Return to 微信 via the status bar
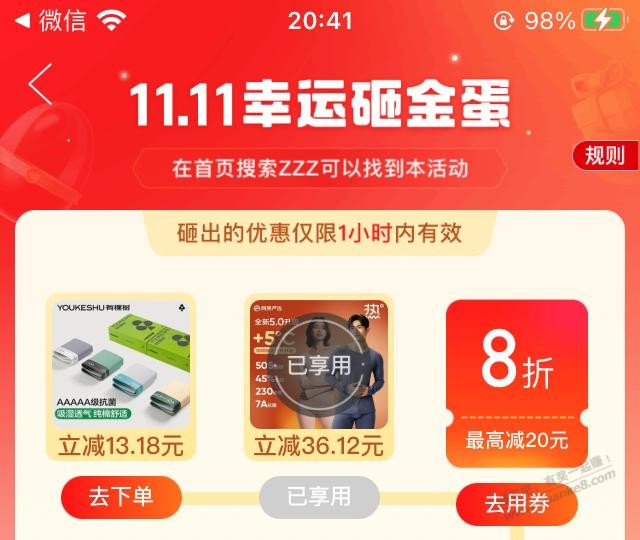The width and height of the screenshot is (640, 540). pyautogui.click(x=50, y=21)
